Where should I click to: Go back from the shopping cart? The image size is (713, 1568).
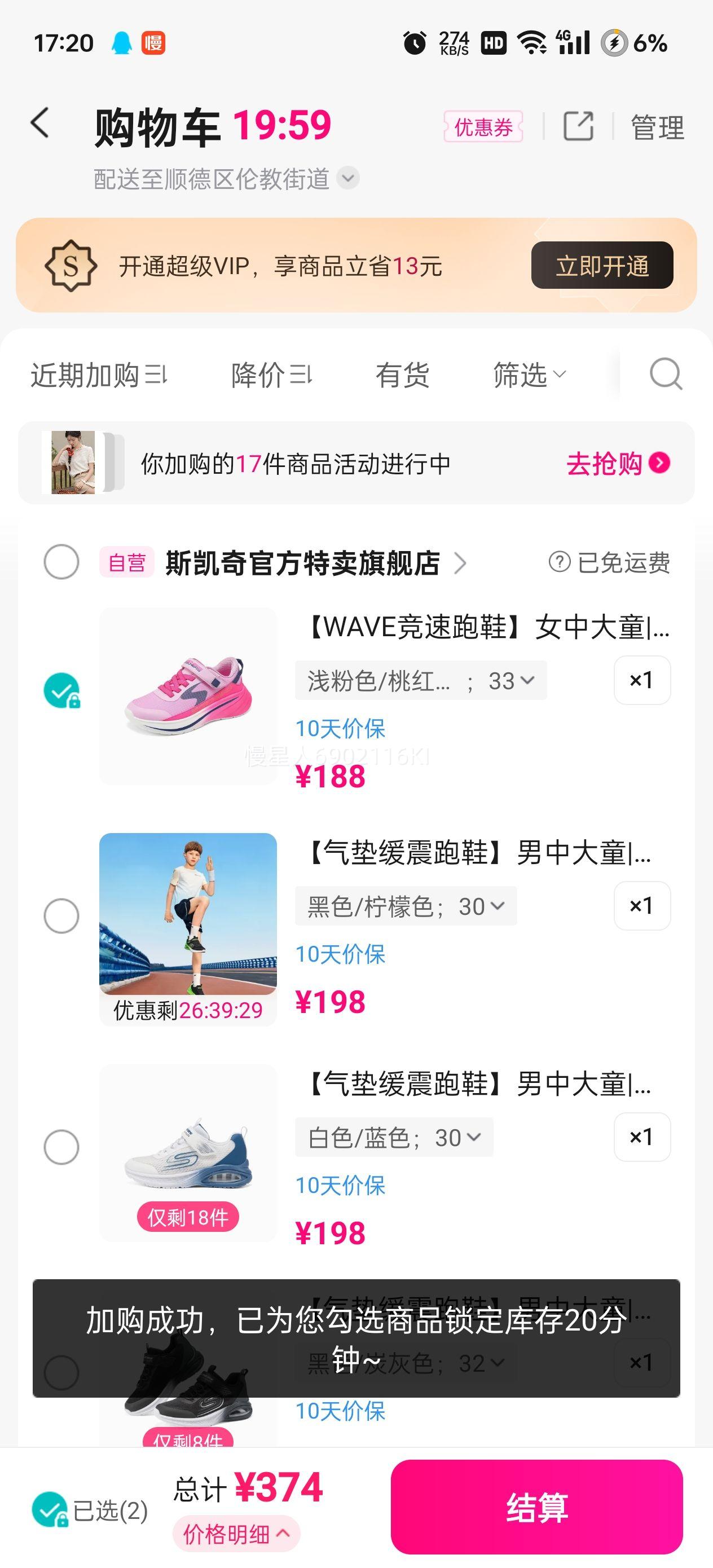point(40,124)
